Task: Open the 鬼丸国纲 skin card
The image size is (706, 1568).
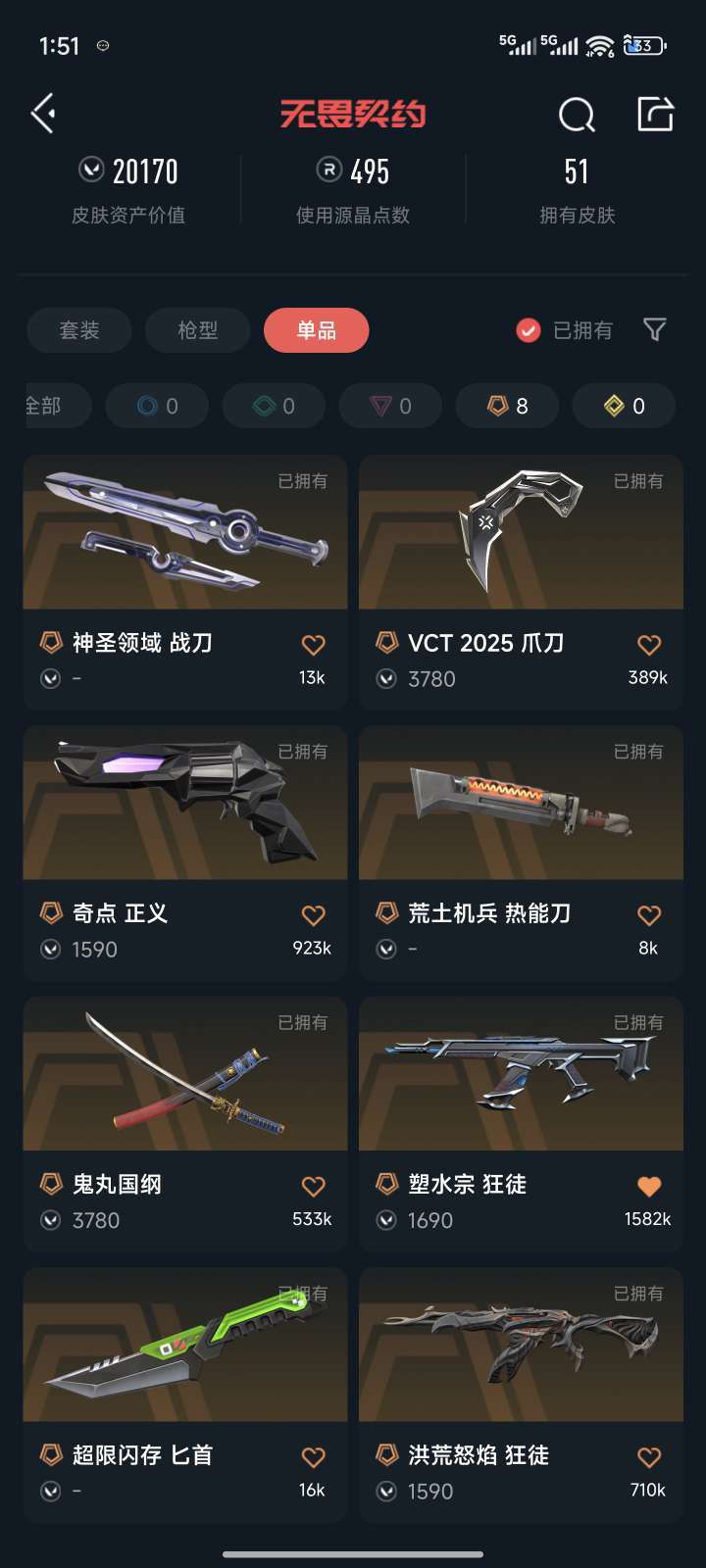Action: point(185,1124)
